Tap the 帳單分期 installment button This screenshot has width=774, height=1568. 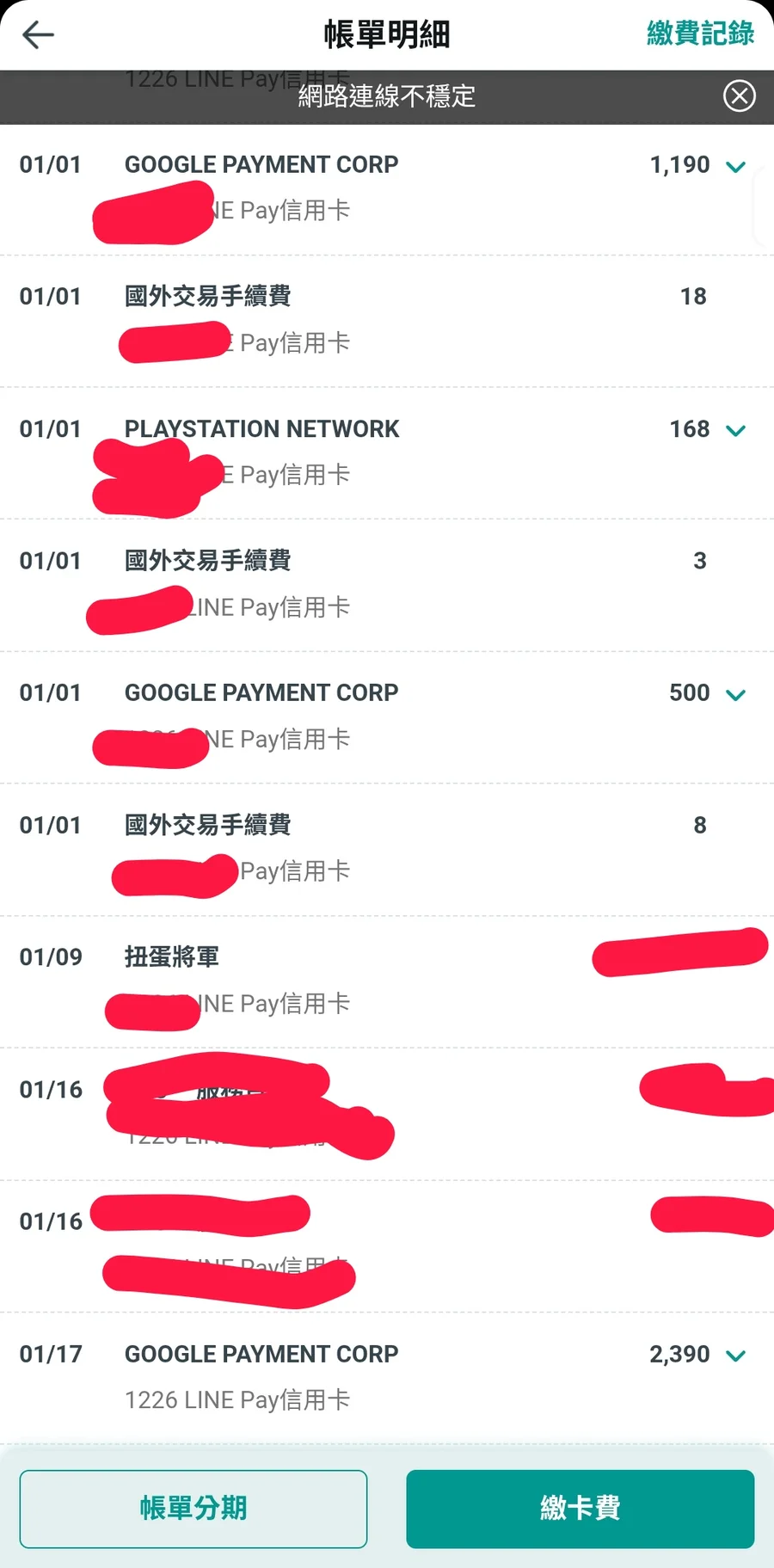click(x=193, y=1508)
